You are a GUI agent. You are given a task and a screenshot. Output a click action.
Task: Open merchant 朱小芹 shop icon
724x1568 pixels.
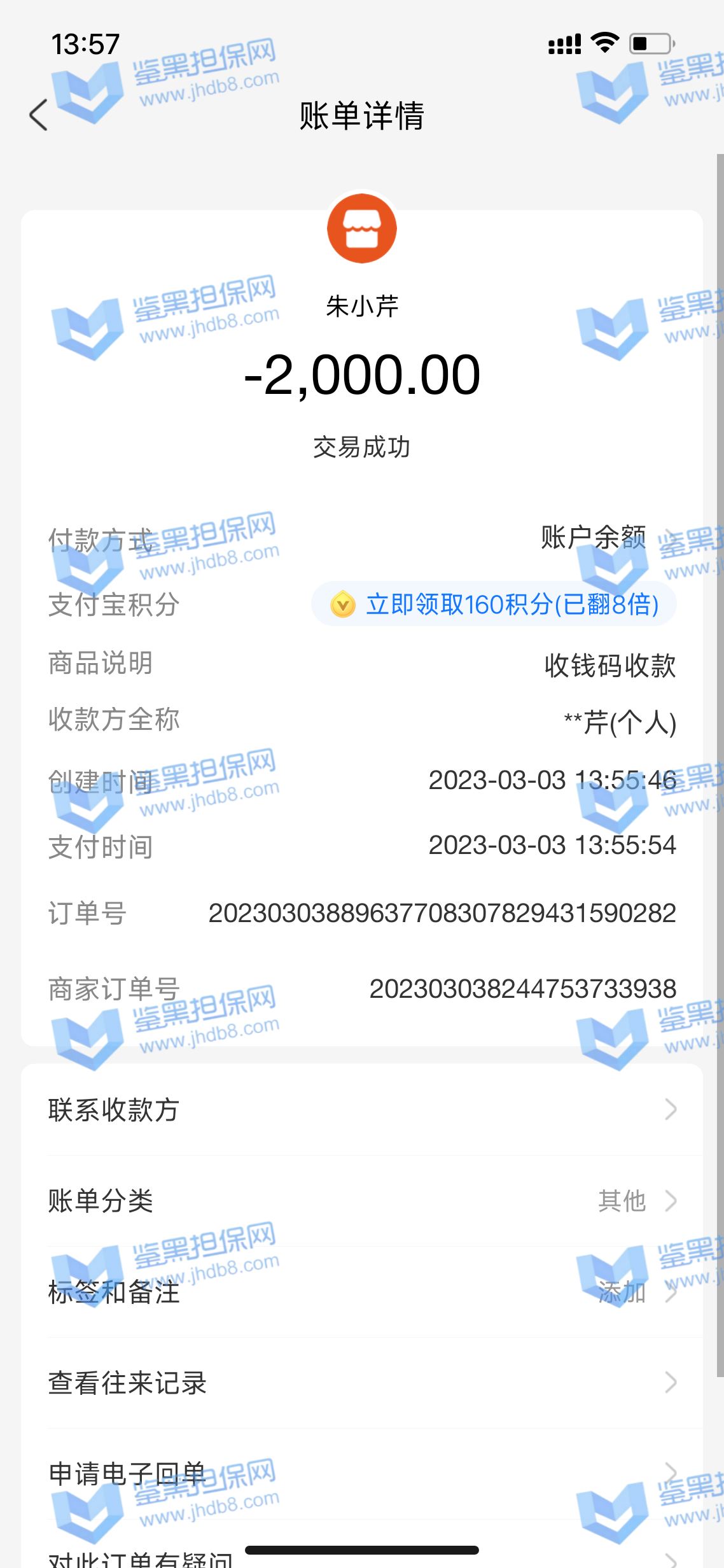click(361, 228)
